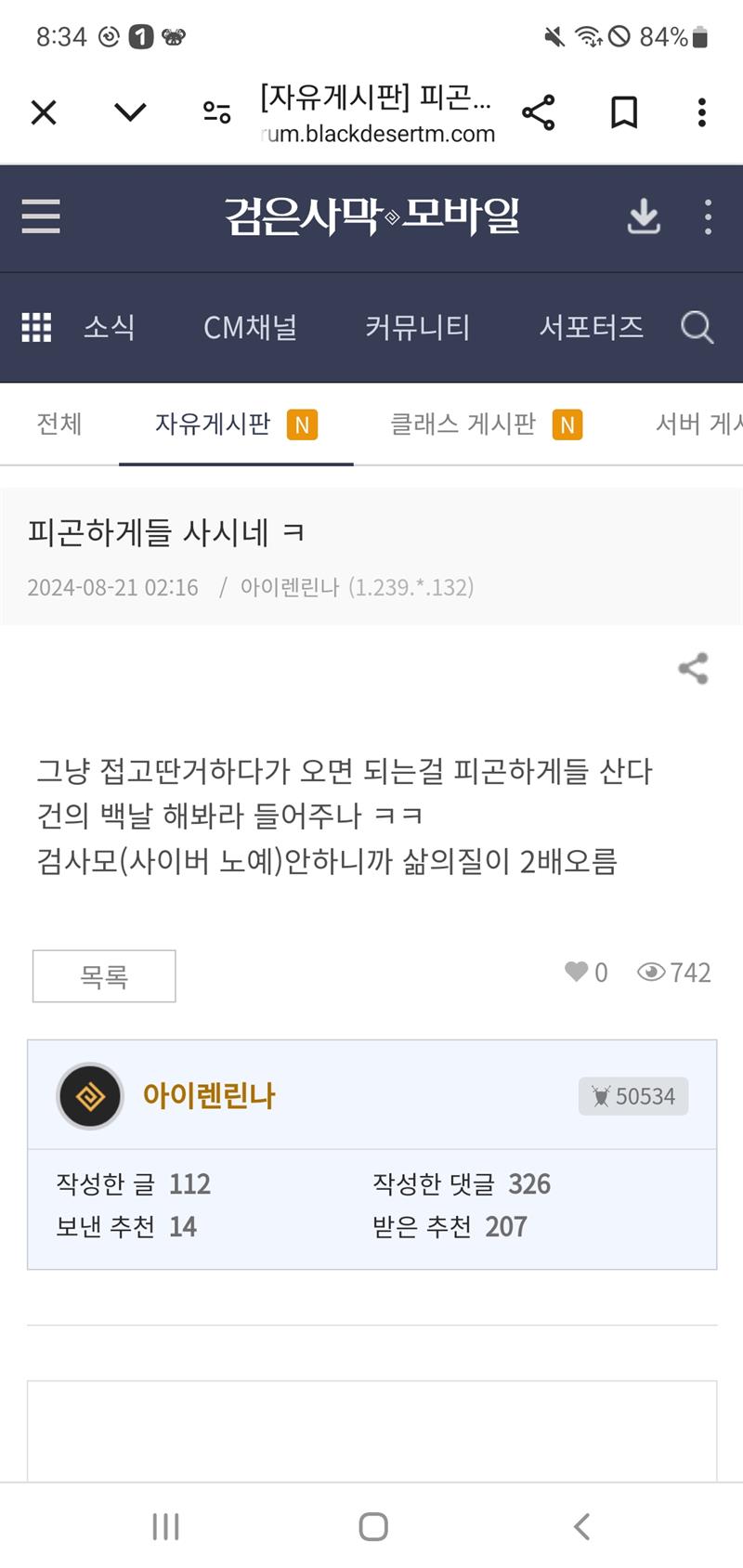Image resolution: width=743 pixels, height=1568 pixels.
Task: Select the 클래스 게시판 tab
Action: 463,425
